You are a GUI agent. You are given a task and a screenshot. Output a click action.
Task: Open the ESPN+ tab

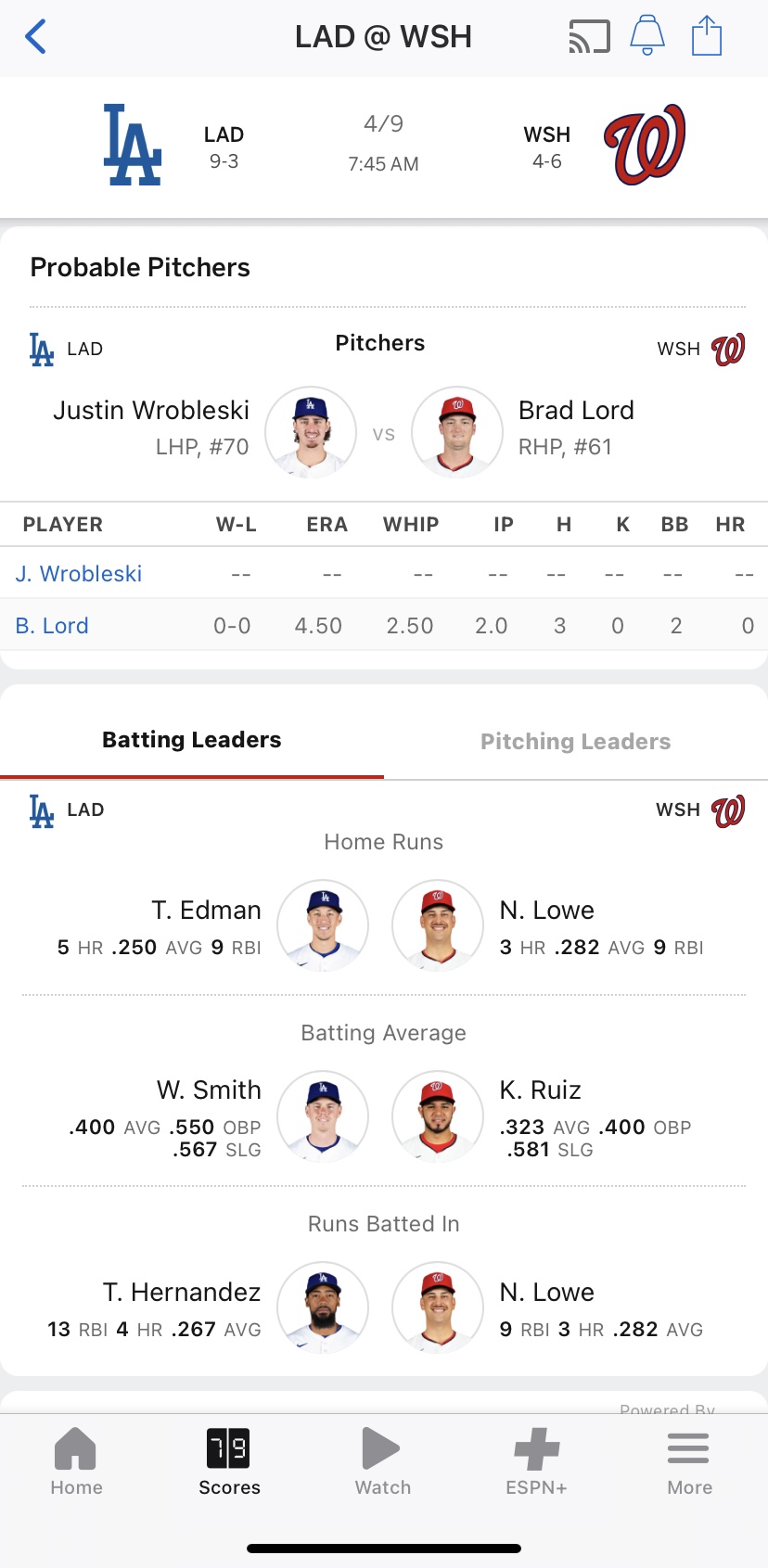536,1461
